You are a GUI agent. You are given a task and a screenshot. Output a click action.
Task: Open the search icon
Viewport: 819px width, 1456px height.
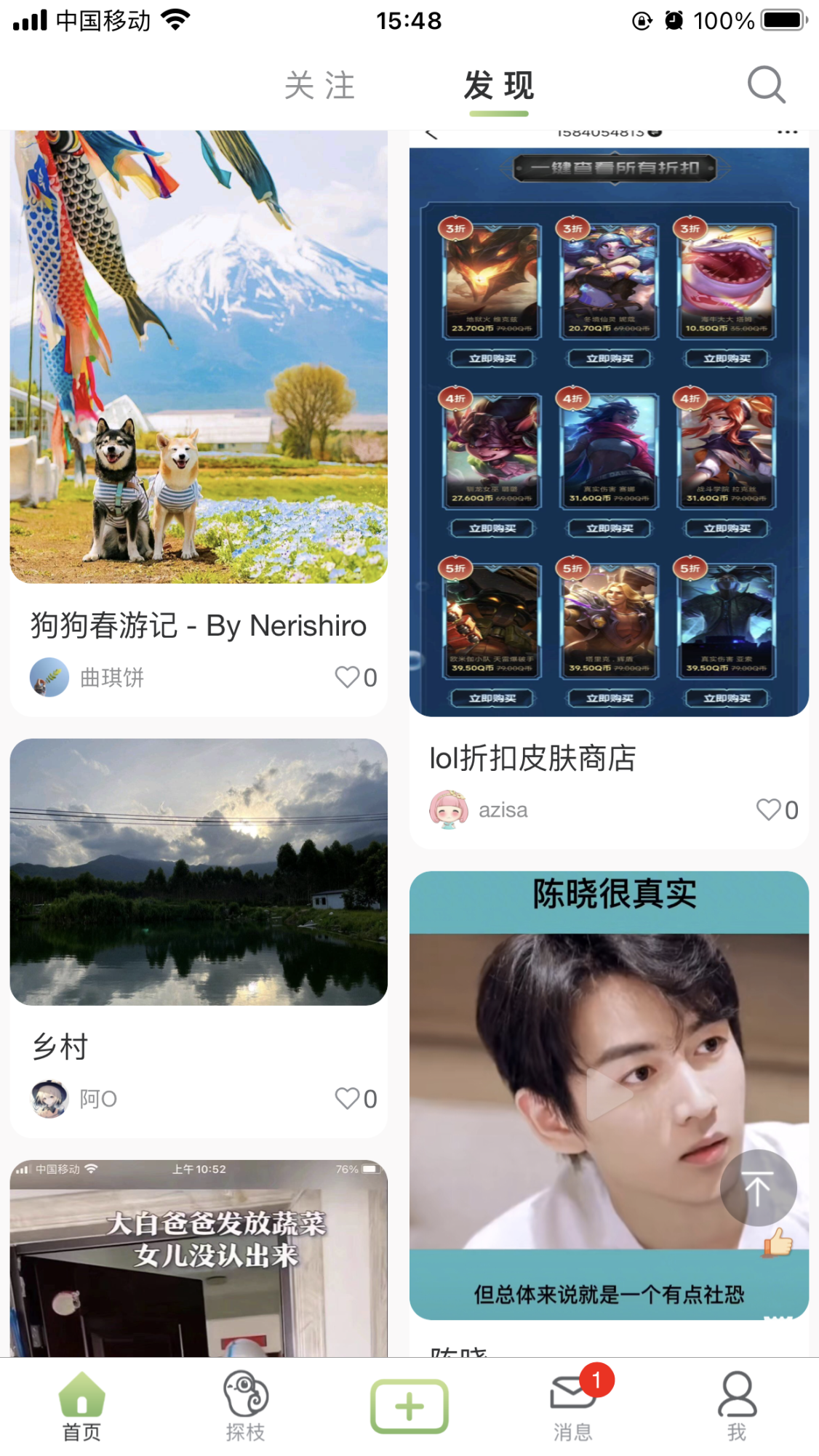(x=766, y=85)
